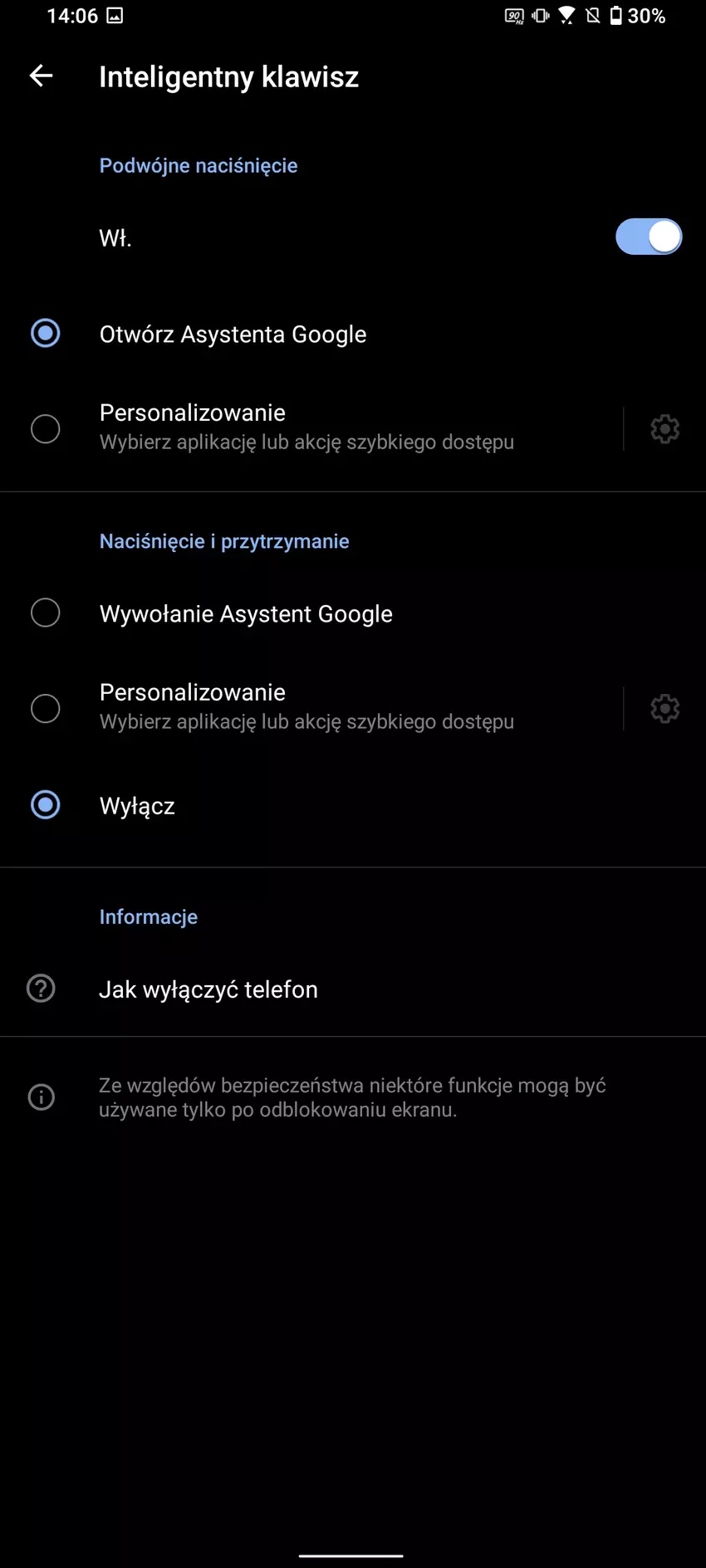
Task: Select the Wyłącz radio option
Action: (46, 805)
